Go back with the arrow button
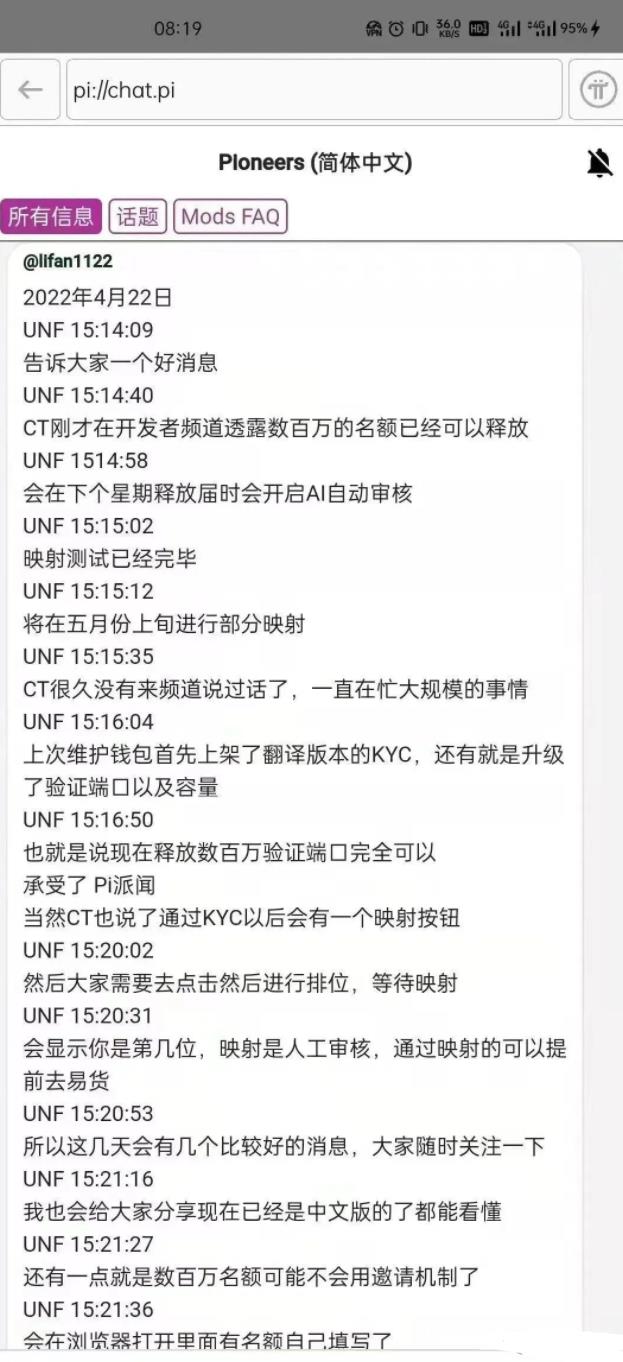 tap(30, 90)
